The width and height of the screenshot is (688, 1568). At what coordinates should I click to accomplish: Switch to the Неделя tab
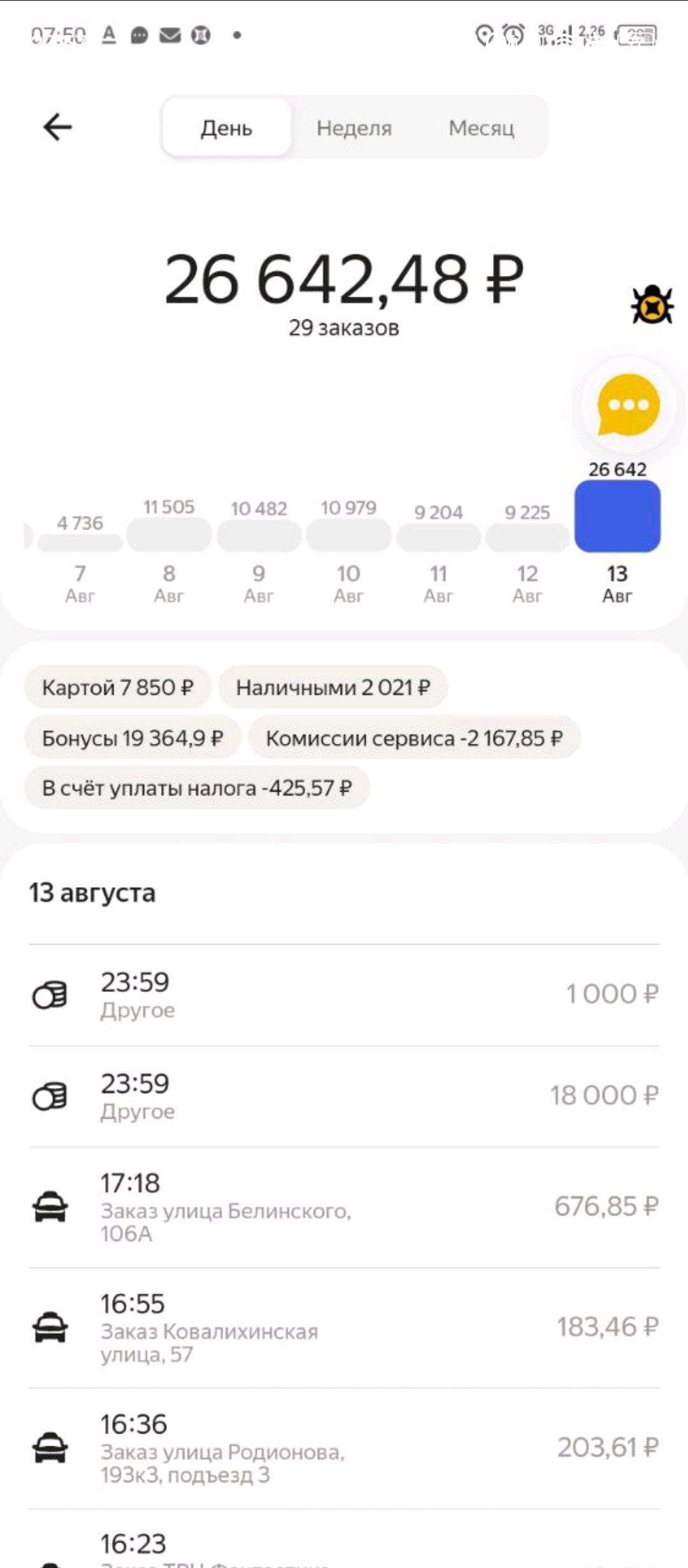(354, 127)
